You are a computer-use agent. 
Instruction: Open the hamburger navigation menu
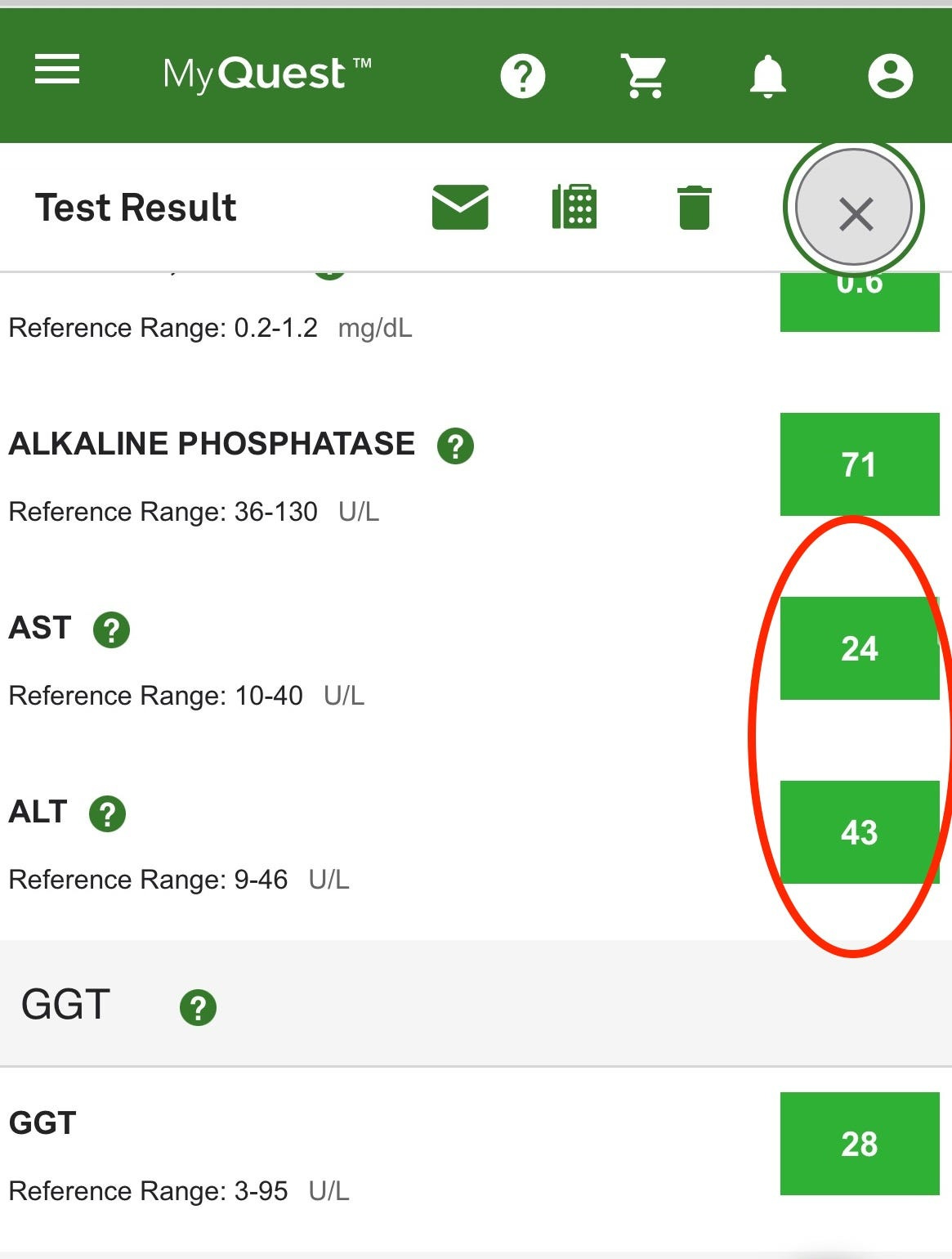pyautogui.click(x=57, y=69)
